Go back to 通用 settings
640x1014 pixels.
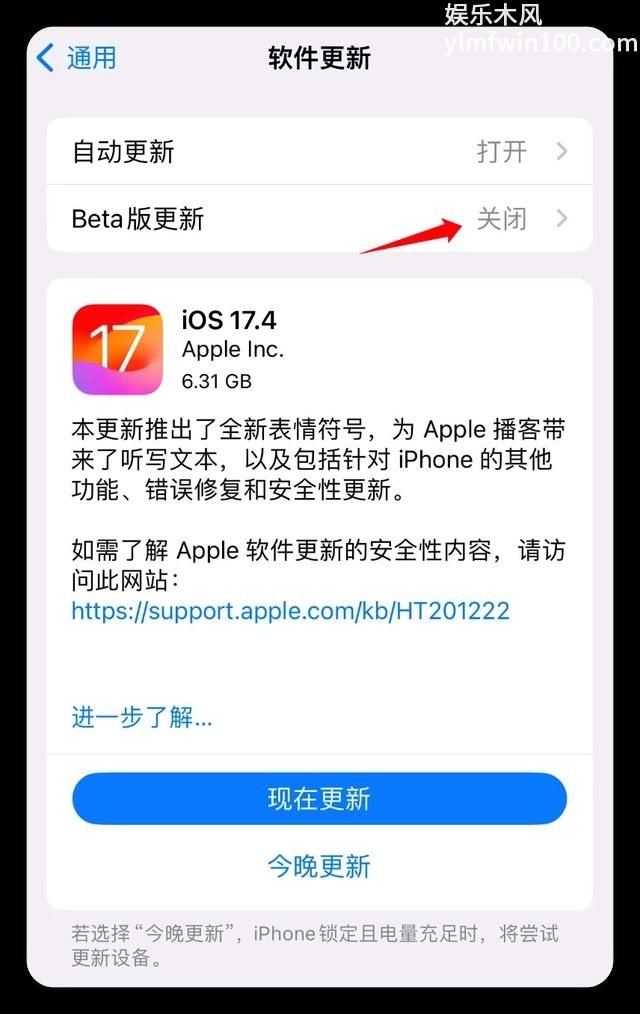(77, 58)
